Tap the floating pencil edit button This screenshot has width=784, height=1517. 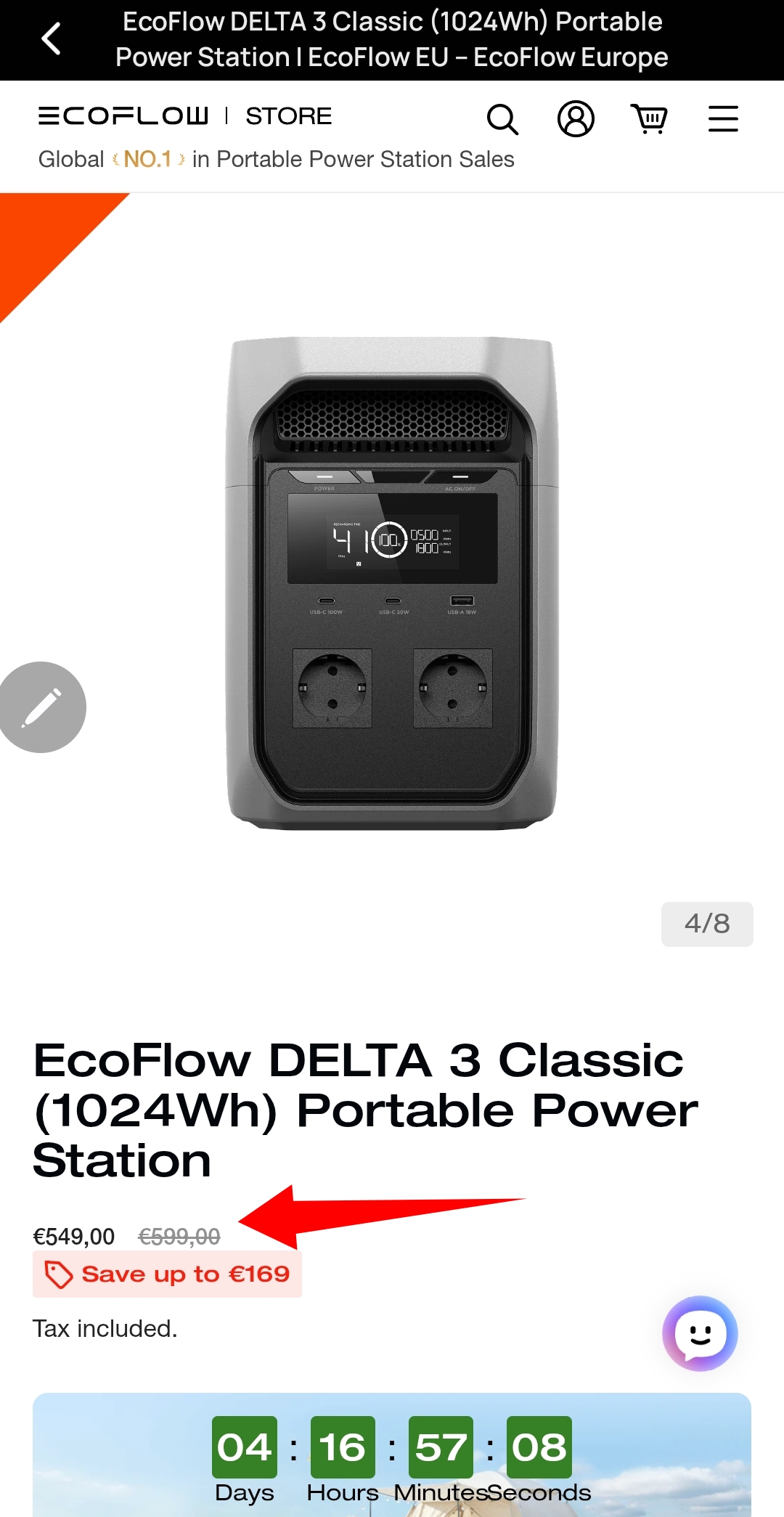click(x=41, y=707)
